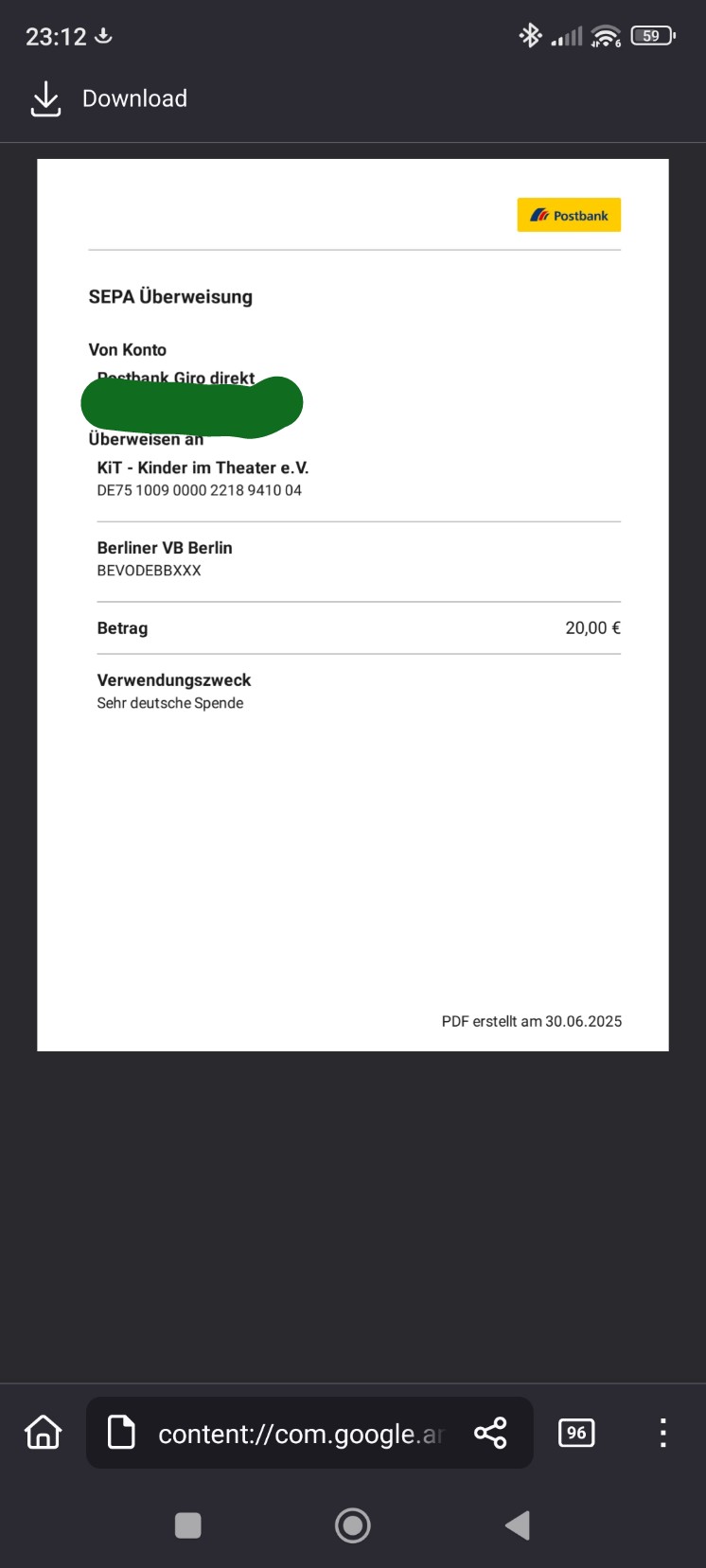Edit the content:// address in the URL bar
The height and width of the screenshot is (1568, 706).
(299, 1434)
